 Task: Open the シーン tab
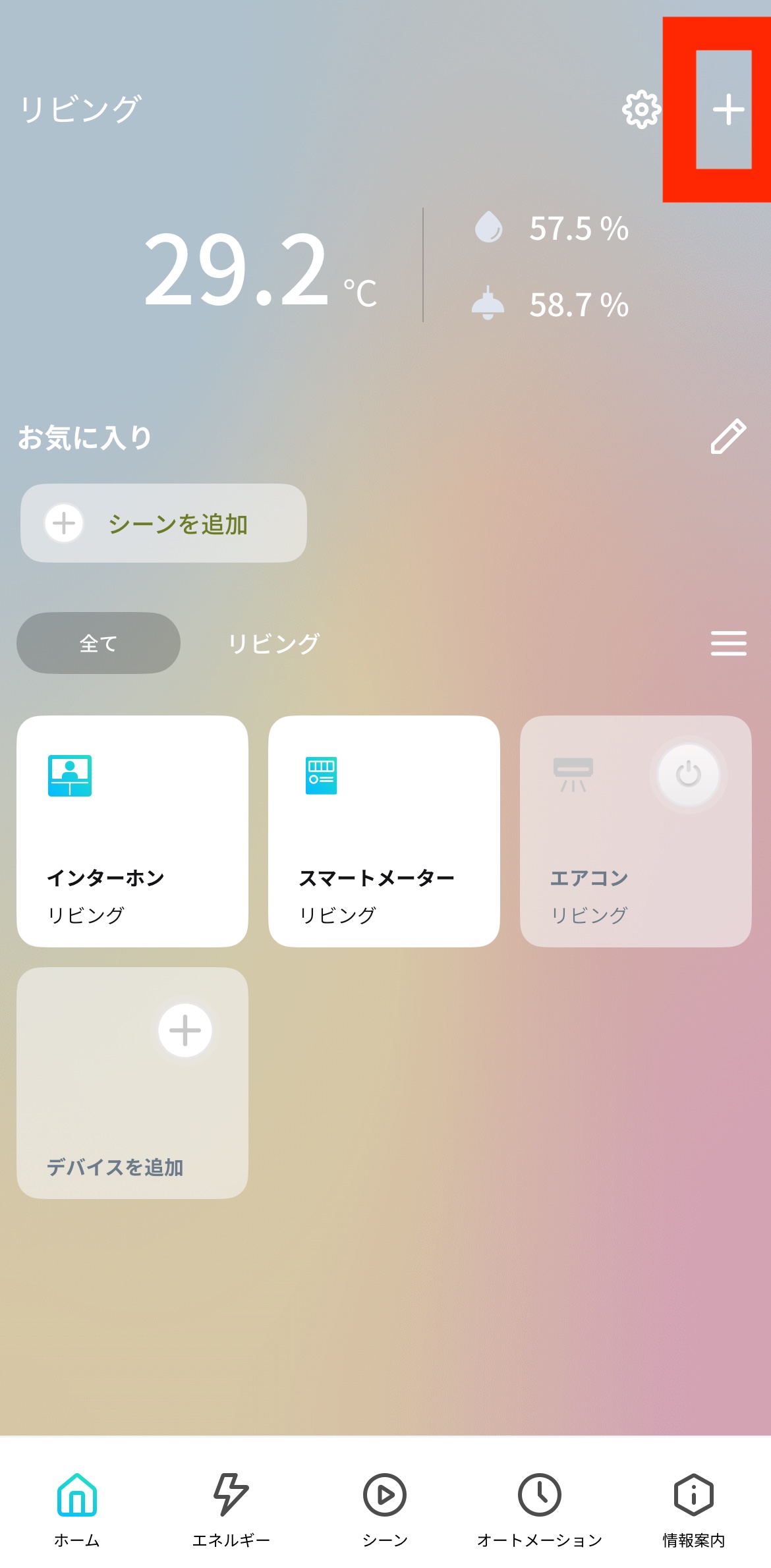tap(385, 1510)
